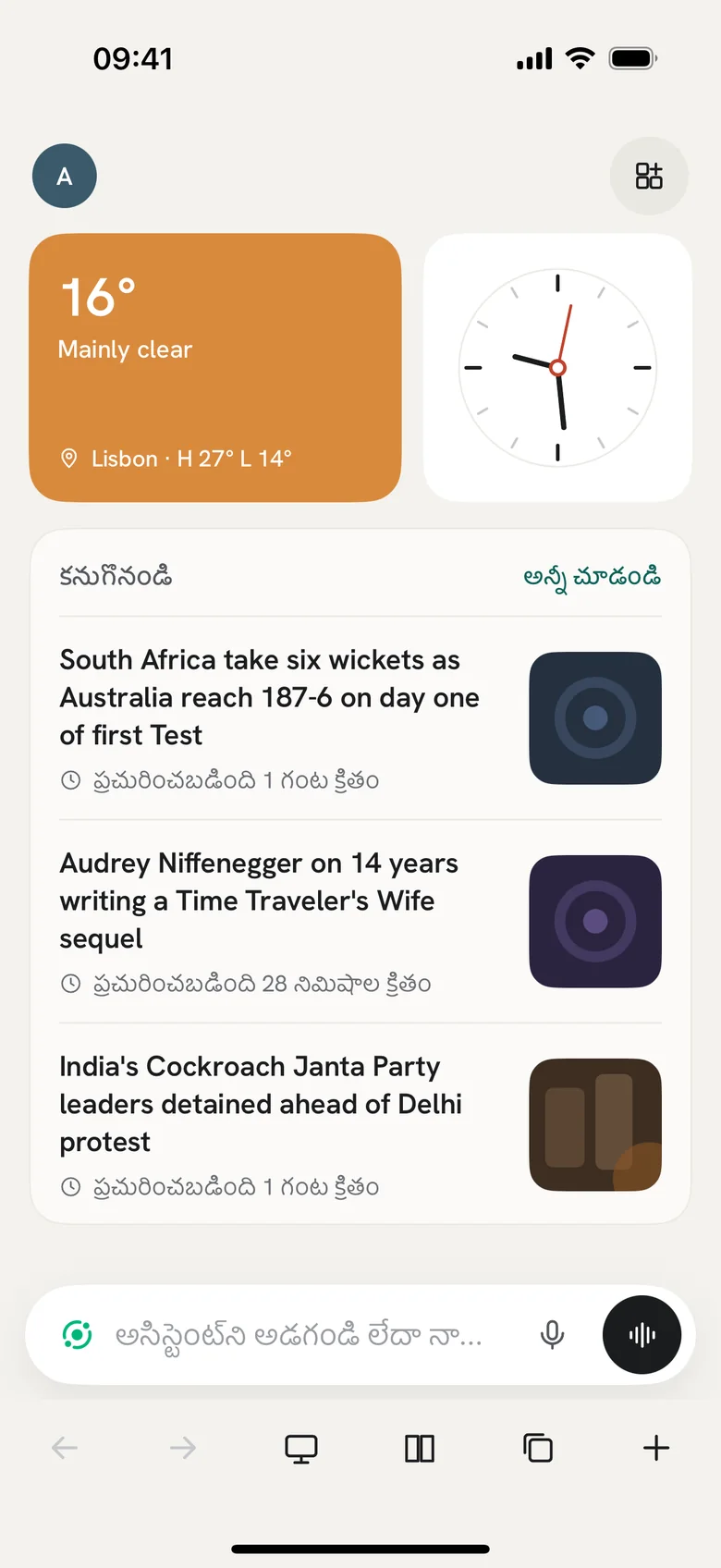Viewport: 721px width, 1568px height.
Task: Tap the "అన్ని చూడండి" see-all link
Action: click(592, 577)
